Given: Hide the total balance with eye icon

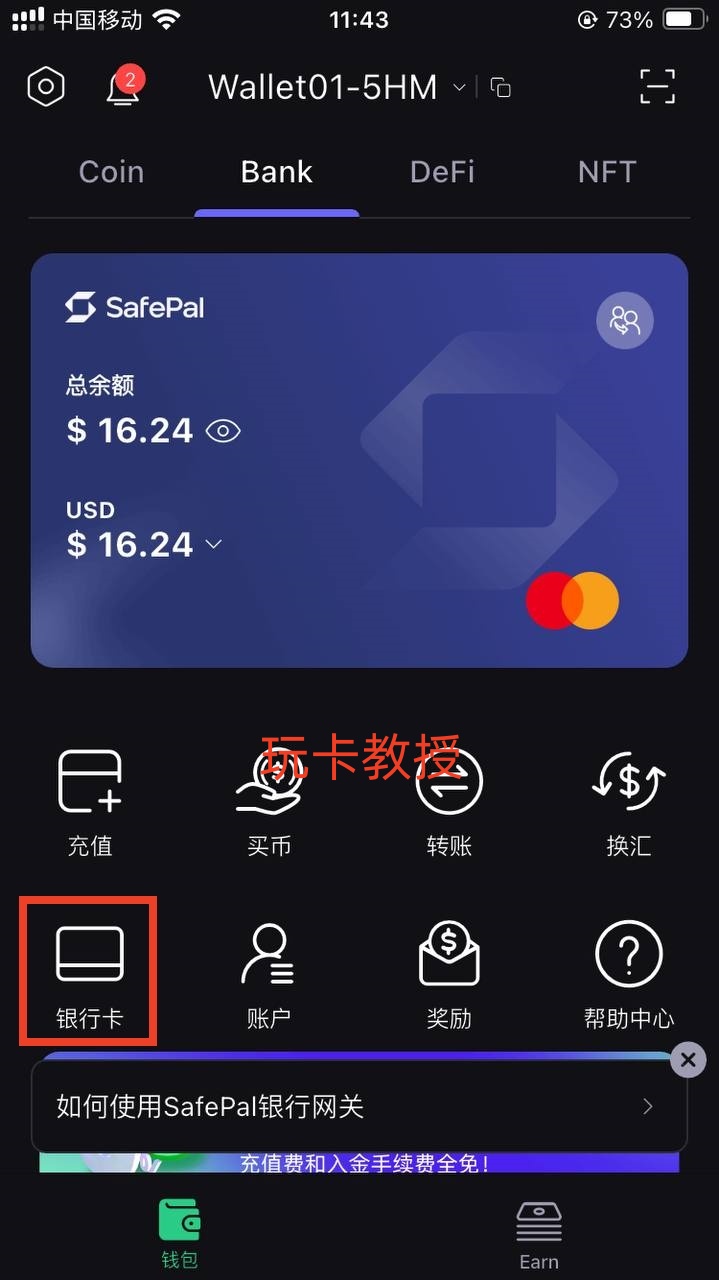Looking at the screenshot, I should 223,431.
